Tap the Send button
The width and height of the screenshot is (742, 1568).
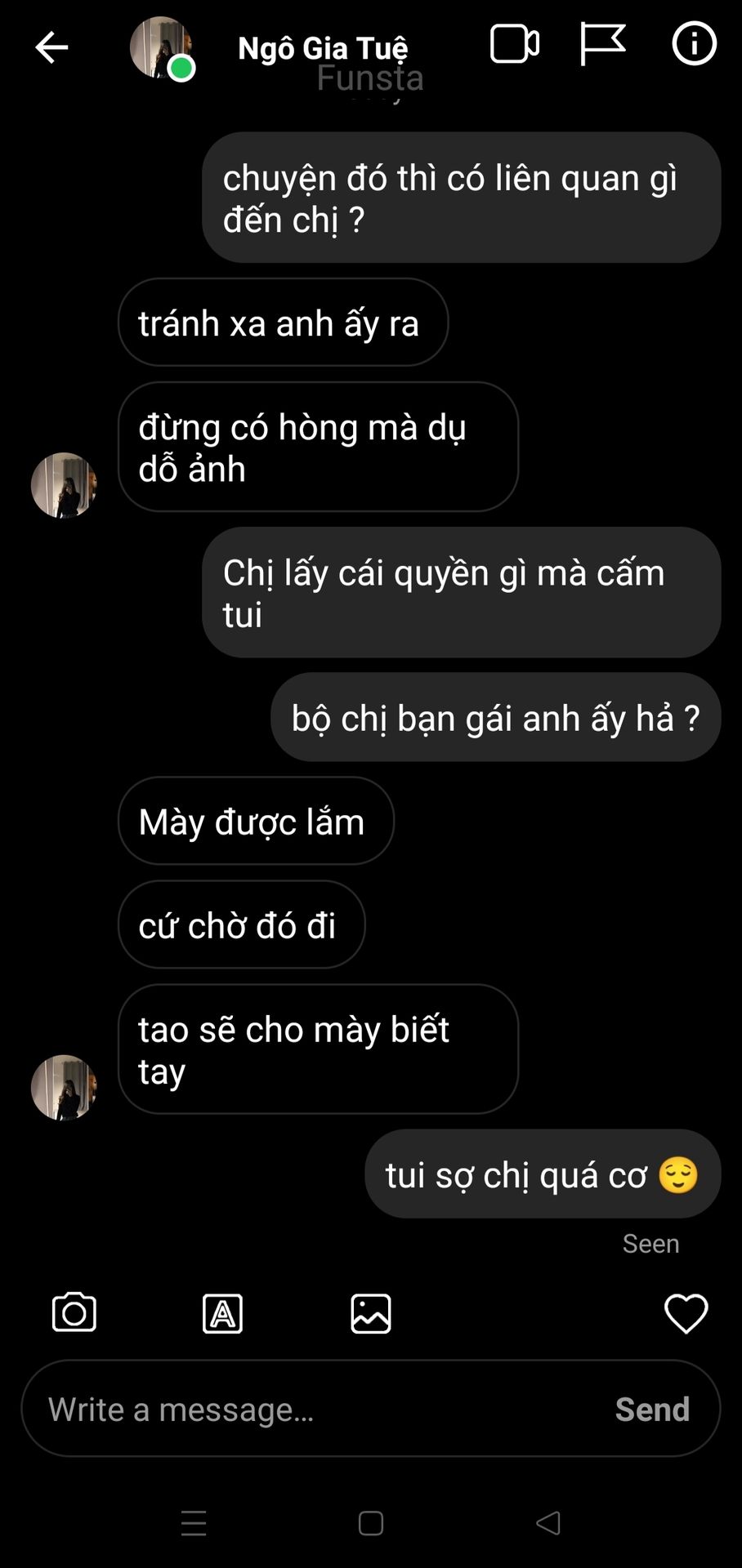point(652,1410)
